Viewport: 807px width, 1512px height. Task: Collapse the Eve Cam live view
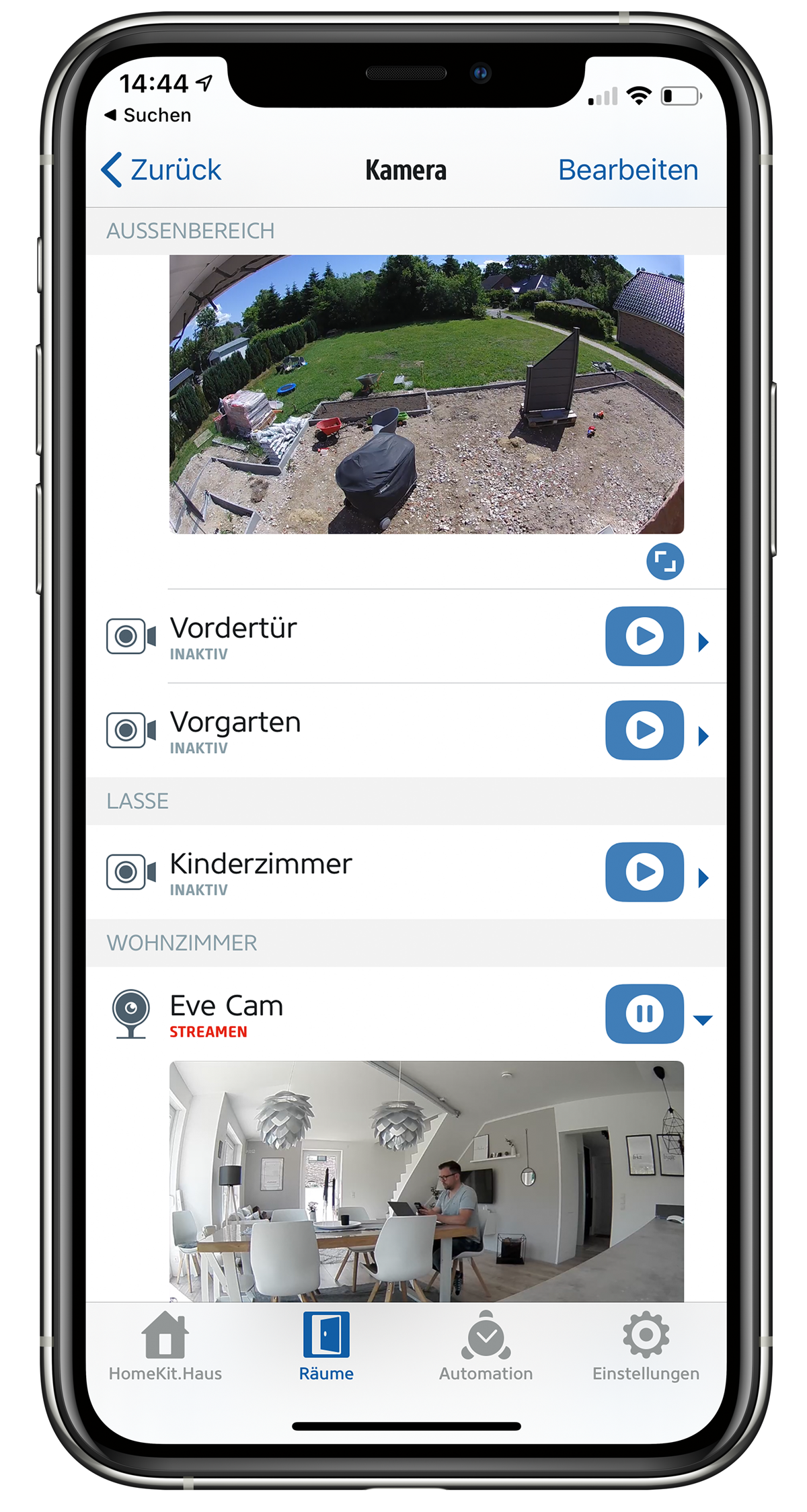(x=703, y=1020)
